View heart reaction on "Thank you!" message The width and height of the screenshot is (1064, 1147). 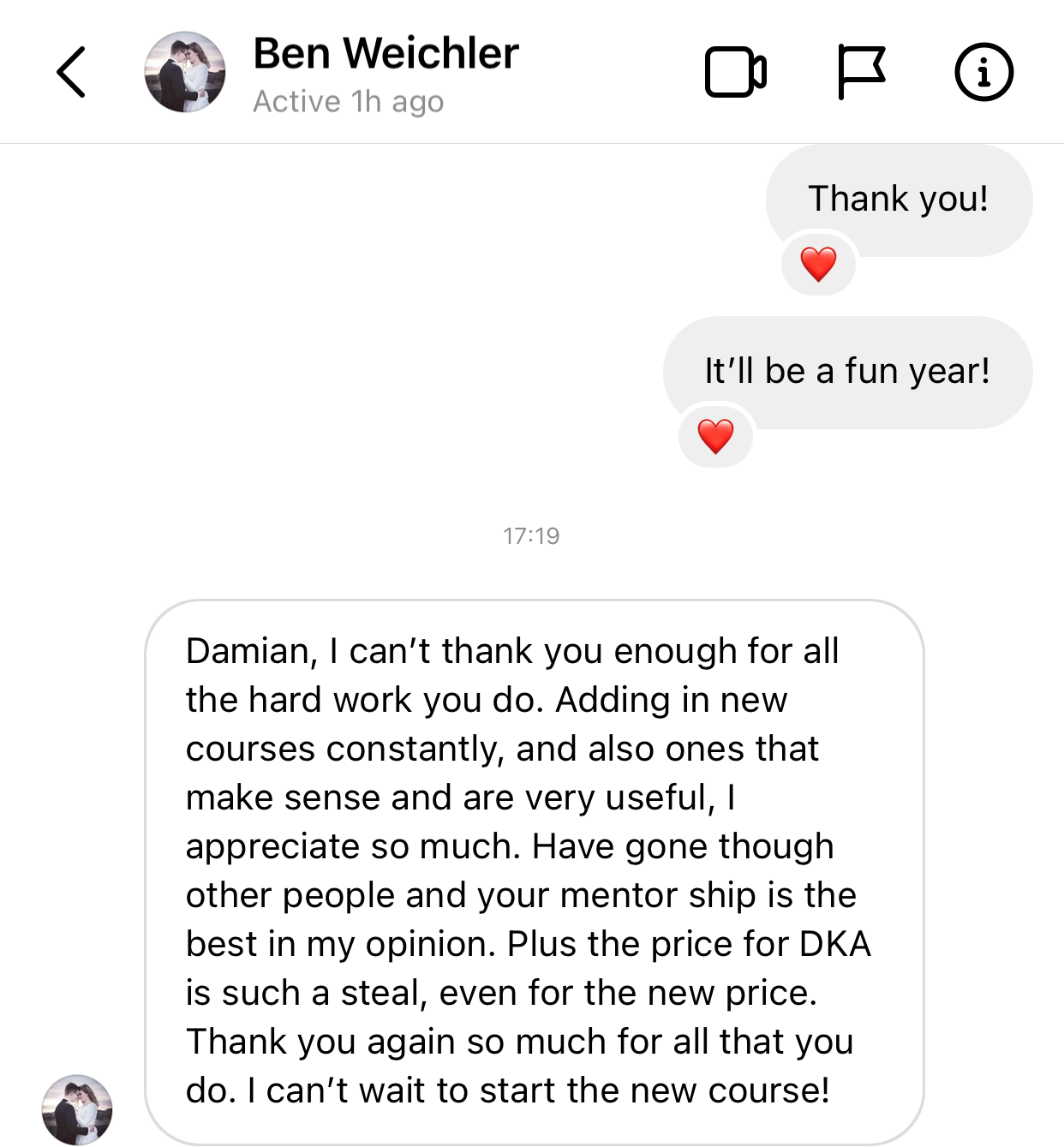coord(818,264)
